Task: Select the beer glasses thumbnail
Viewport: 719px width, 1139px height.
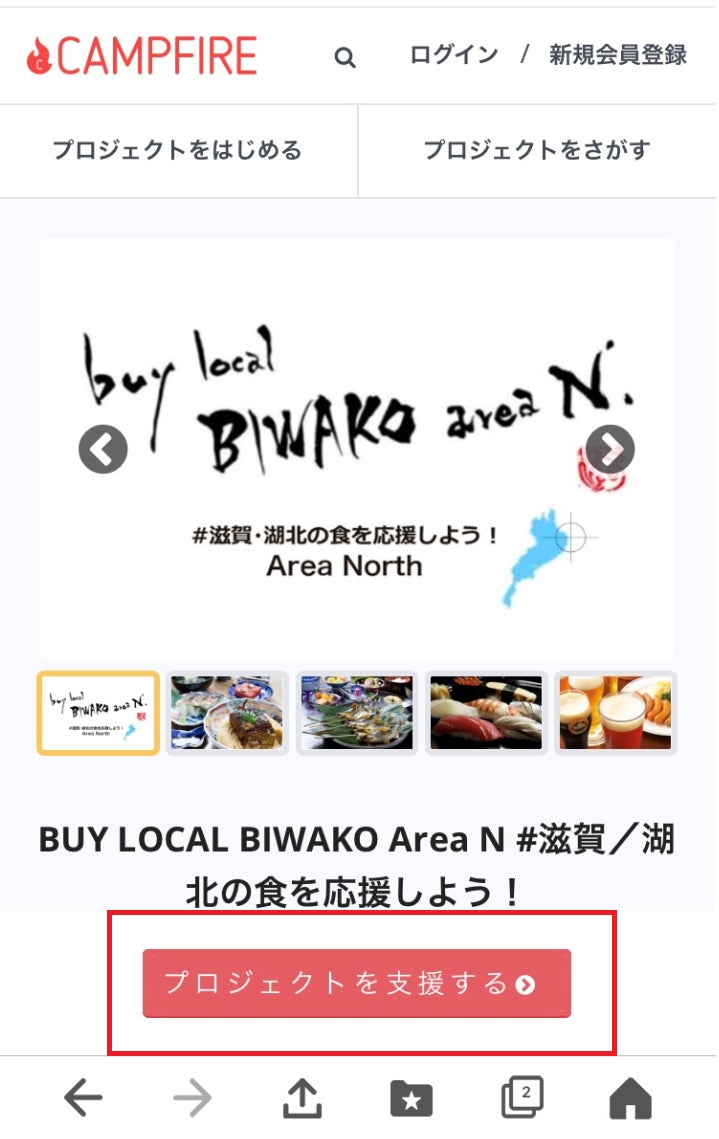Action: click(x=615, y=713)
